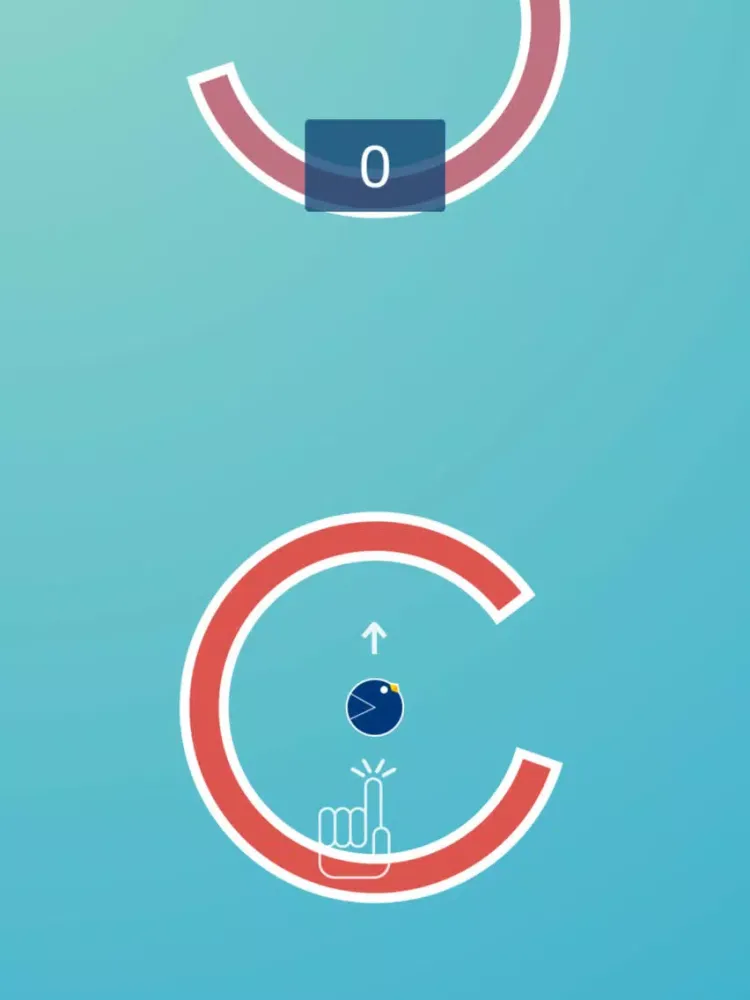The width and height of the screenshot is (750, 1000).
Task: Tap the blue bird character
Action: point(374,703)
